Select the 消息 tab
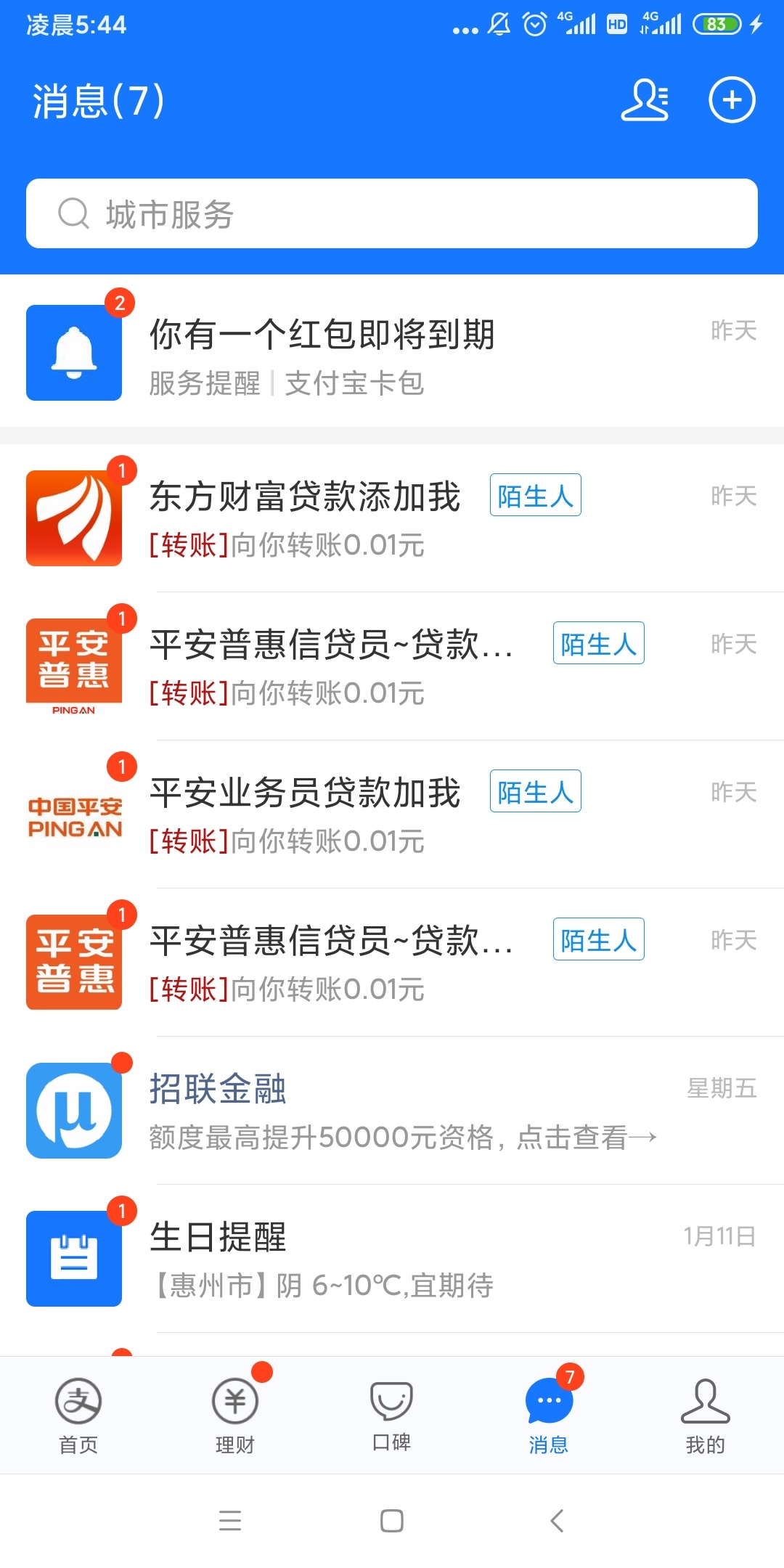 pos(549,1416)
